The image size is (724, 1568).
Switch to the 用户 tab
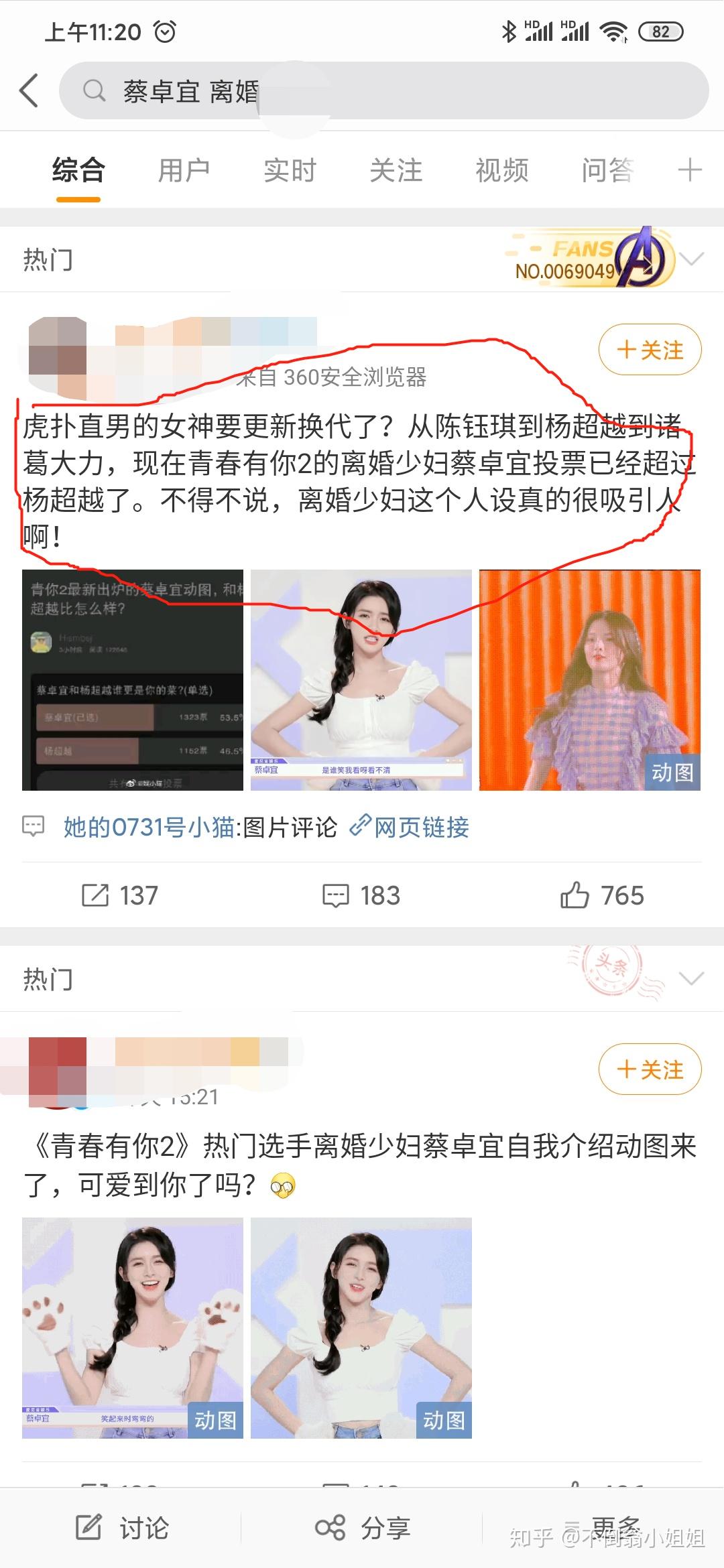184,170
